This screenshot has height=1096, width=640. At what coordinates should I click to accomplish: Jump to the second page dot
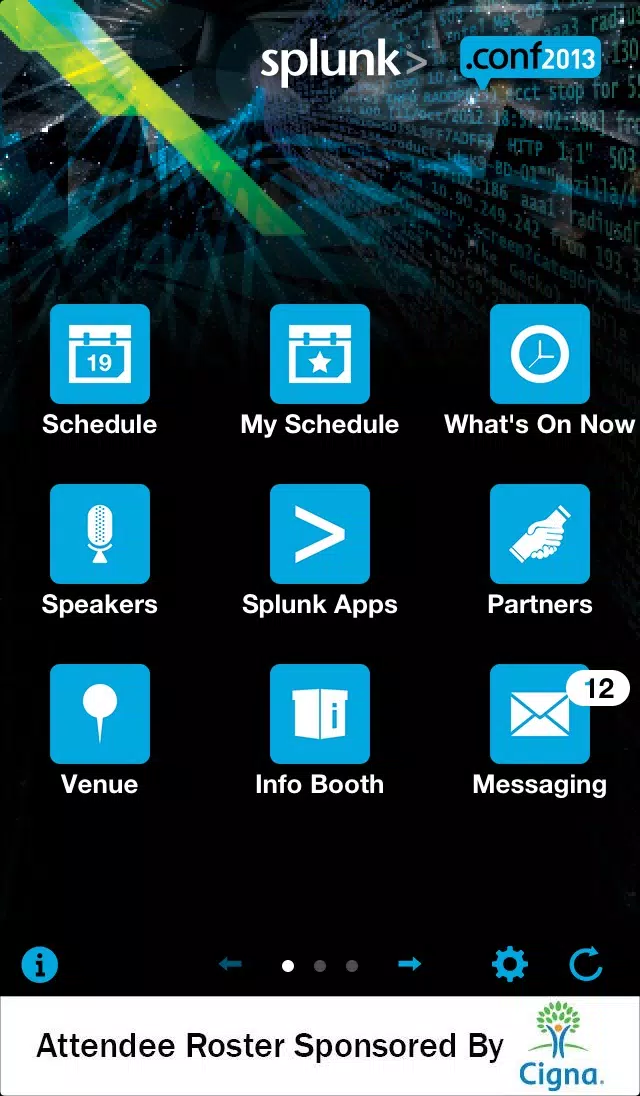[320, 966]
